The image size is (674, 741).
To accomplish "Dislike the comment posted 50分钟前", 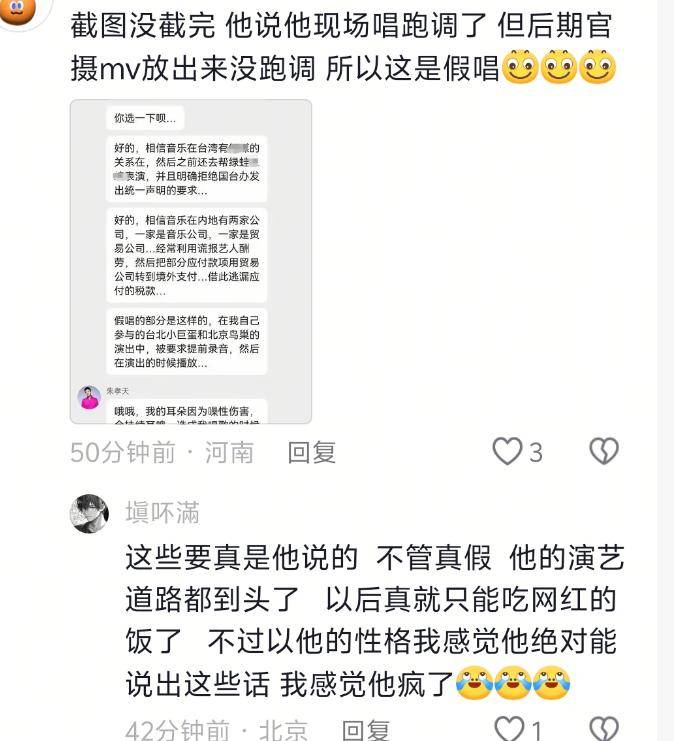I will (603, 452).
